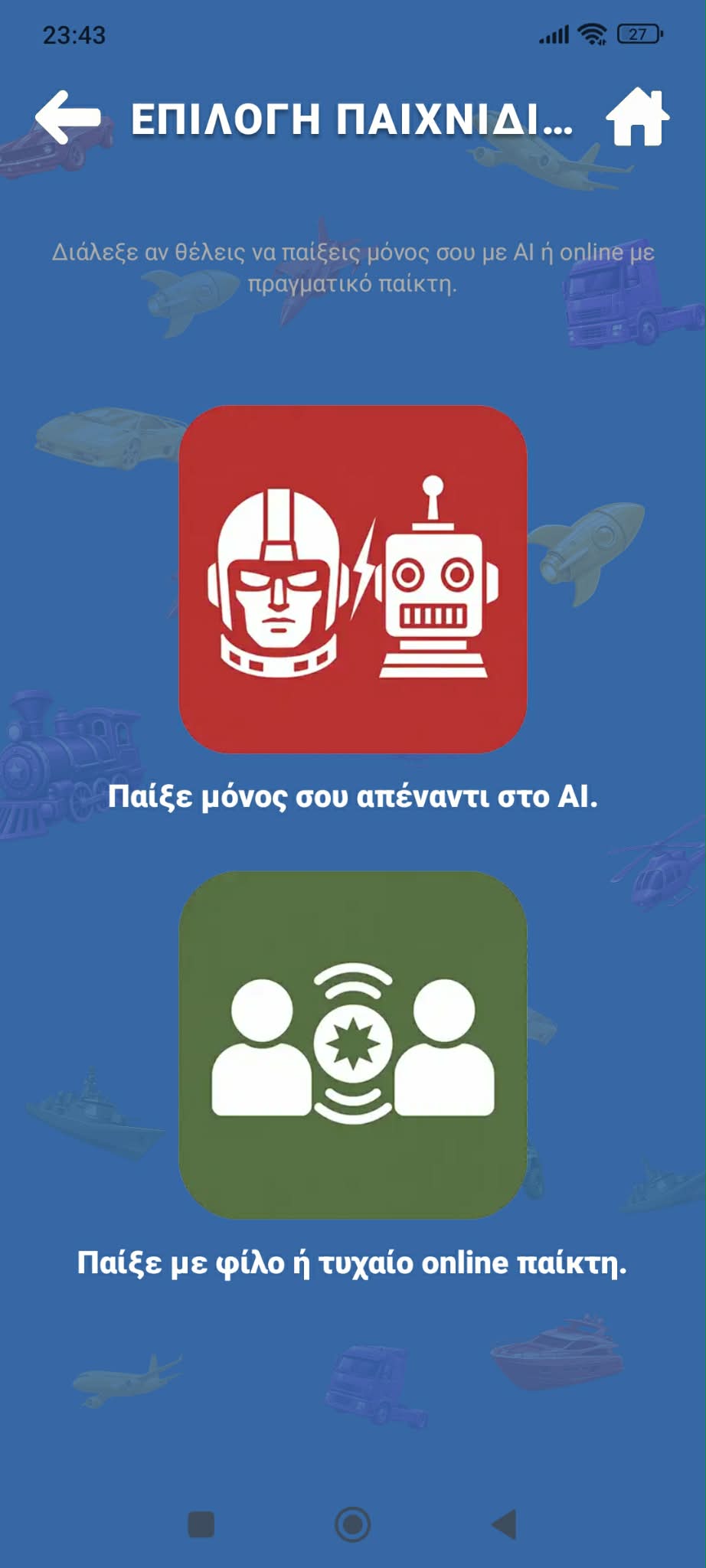Open the home screen via house icon
This screenshot has width=706, height=1568.
pos(637,117)
